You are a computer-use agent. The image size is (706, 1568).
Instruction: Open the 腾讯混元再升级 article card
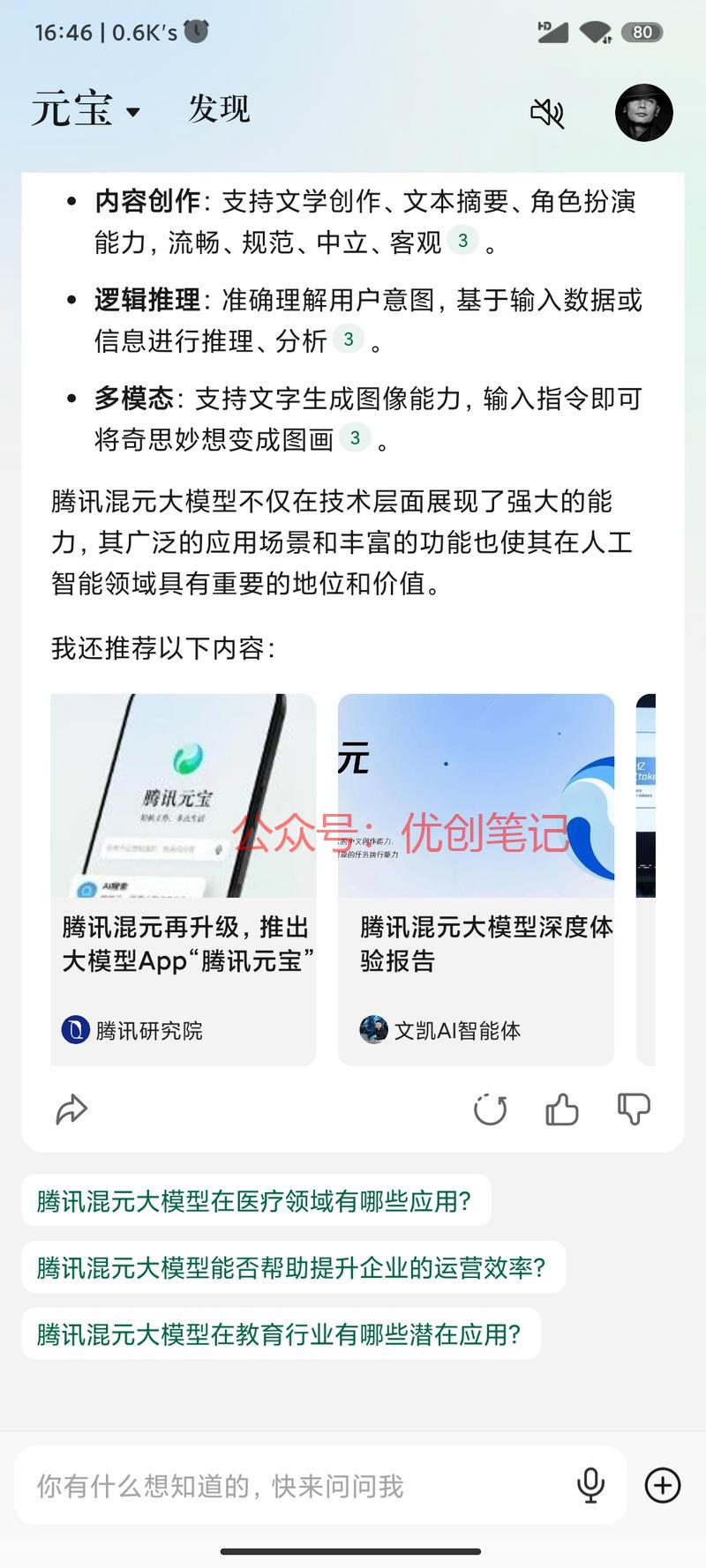coord(184,879)
